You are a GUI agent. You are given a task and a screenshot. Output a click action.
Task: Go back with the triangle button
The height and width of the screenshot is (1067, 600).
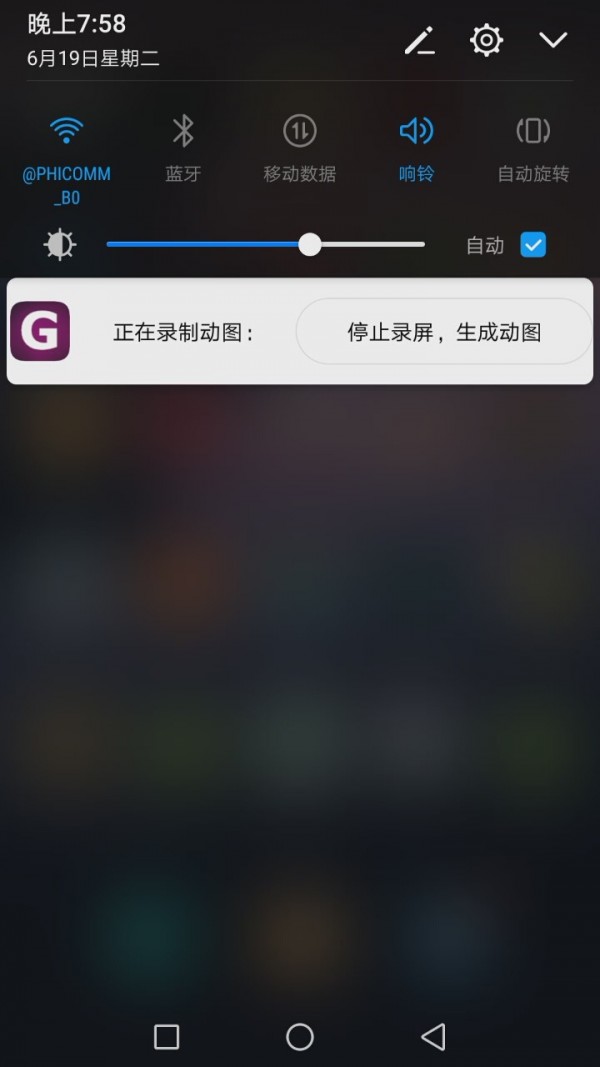(x=433, y=1036)
